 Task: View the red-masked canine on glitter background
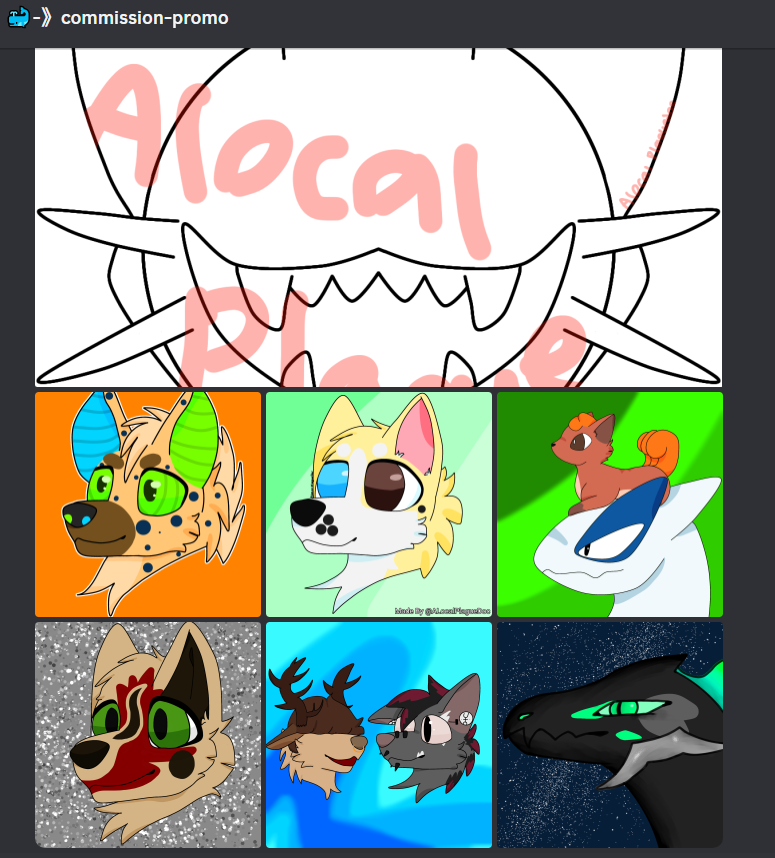tap(148, 734)
